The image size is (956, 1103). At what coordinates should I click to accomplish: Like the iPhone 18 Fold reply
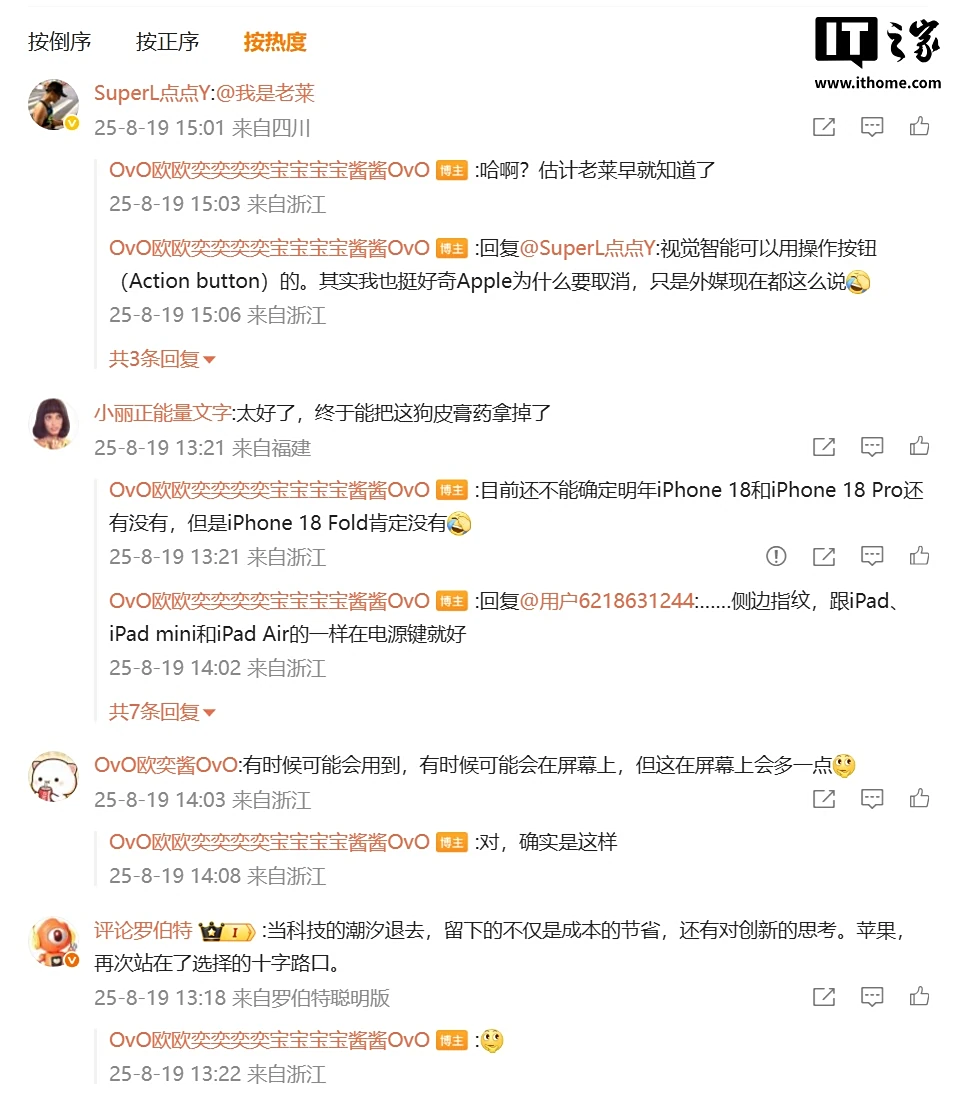pyautogui.click(x=920, y=556)
